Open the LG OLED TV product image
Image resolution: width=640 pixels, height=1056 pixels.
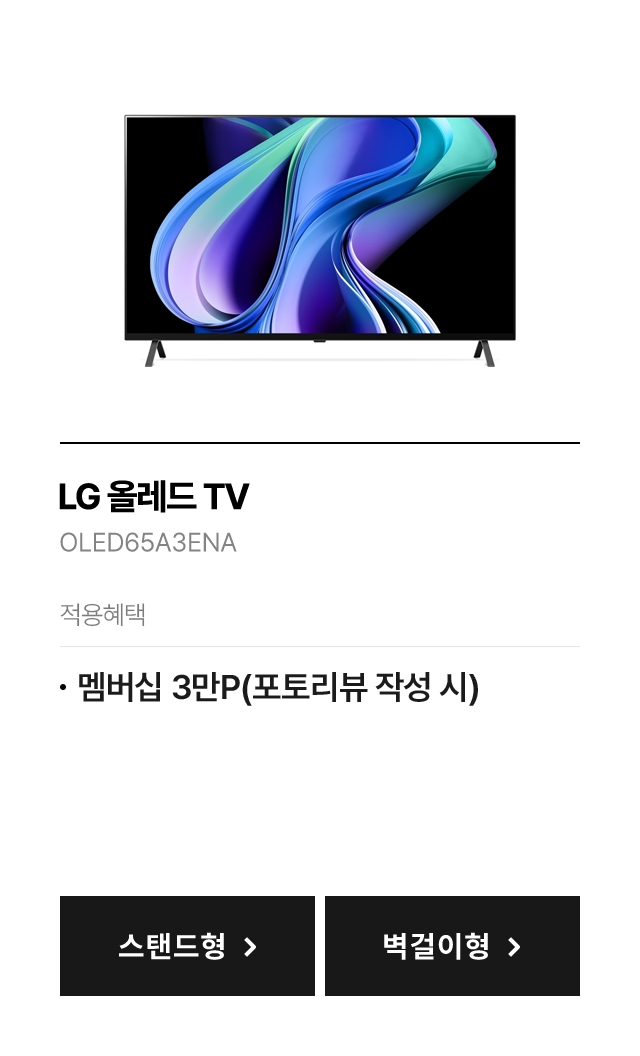click(x=319, y=238)
